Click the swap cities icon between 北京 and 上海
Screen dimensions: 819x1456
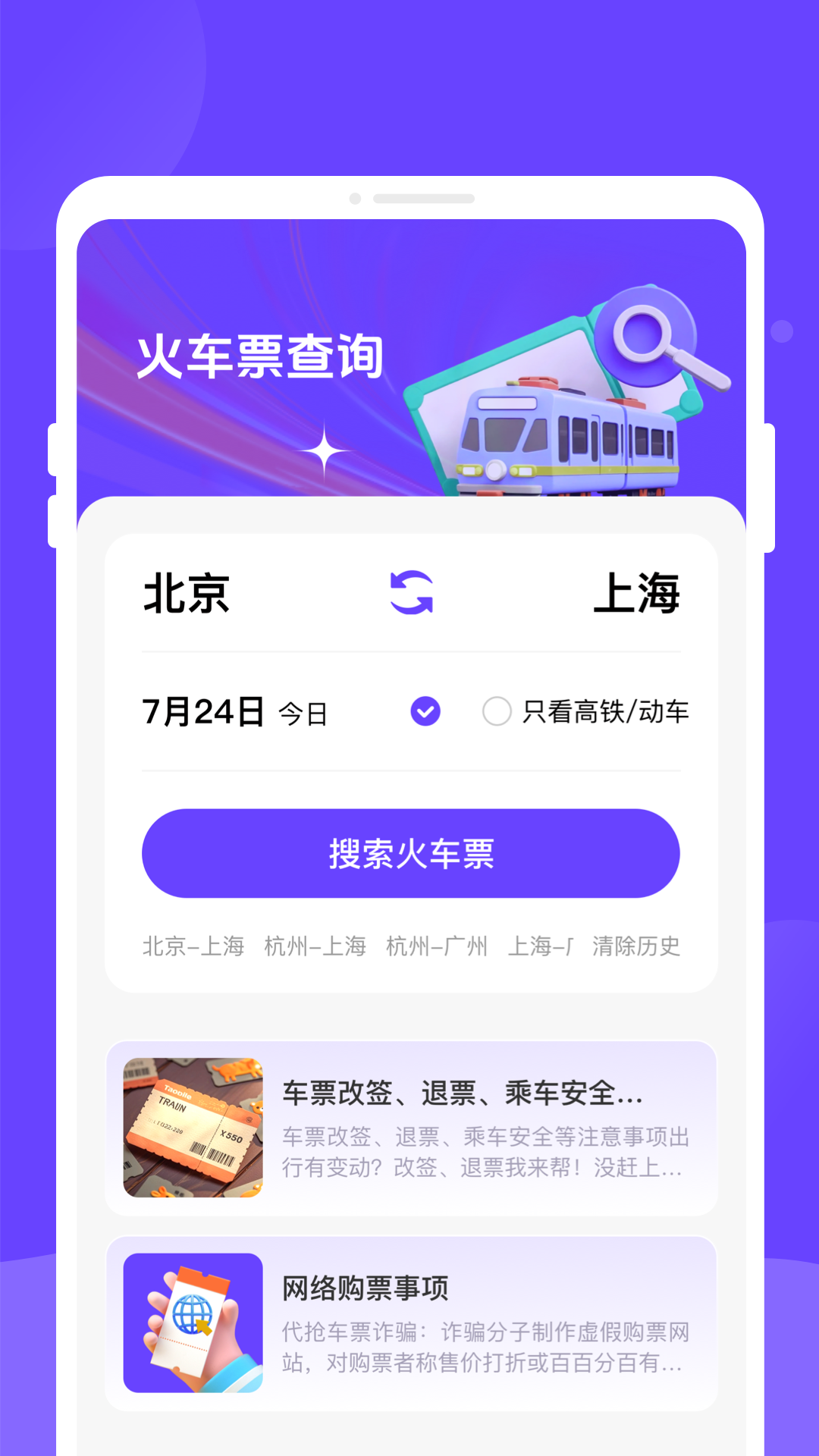click(409, 594)
